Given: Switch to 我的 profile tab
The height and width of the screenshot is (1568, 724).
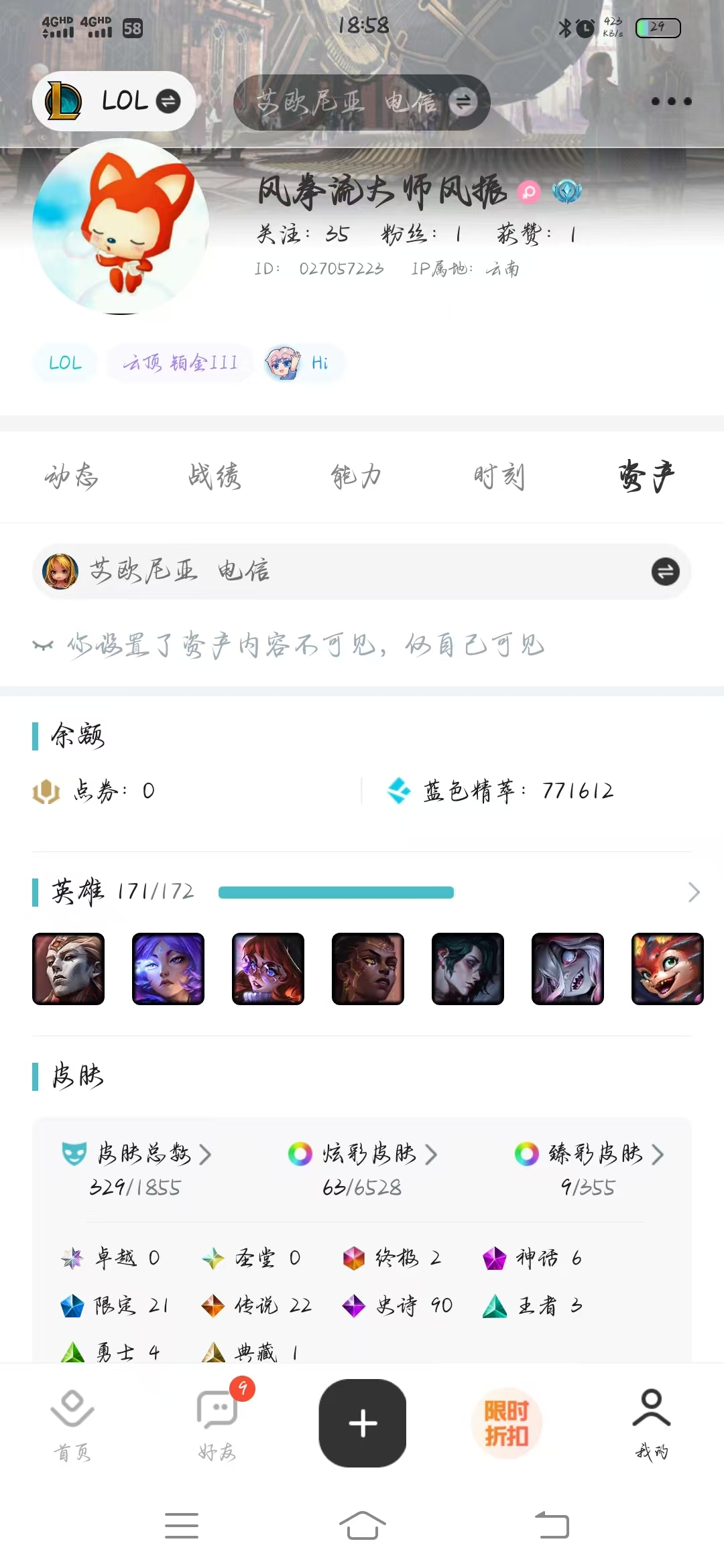Looking at the screenshot, I should 652,1423.
